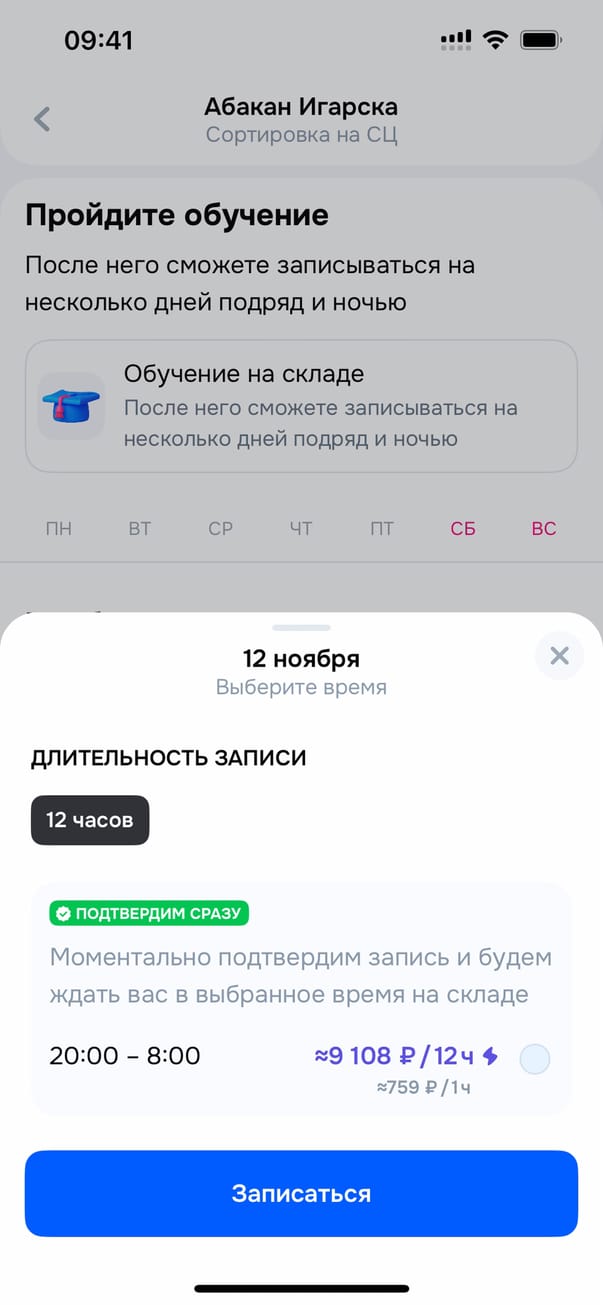Select the 12 часов duration chip
The image size is (603, 1305).
pyautogui.click(x=90, y=820)
